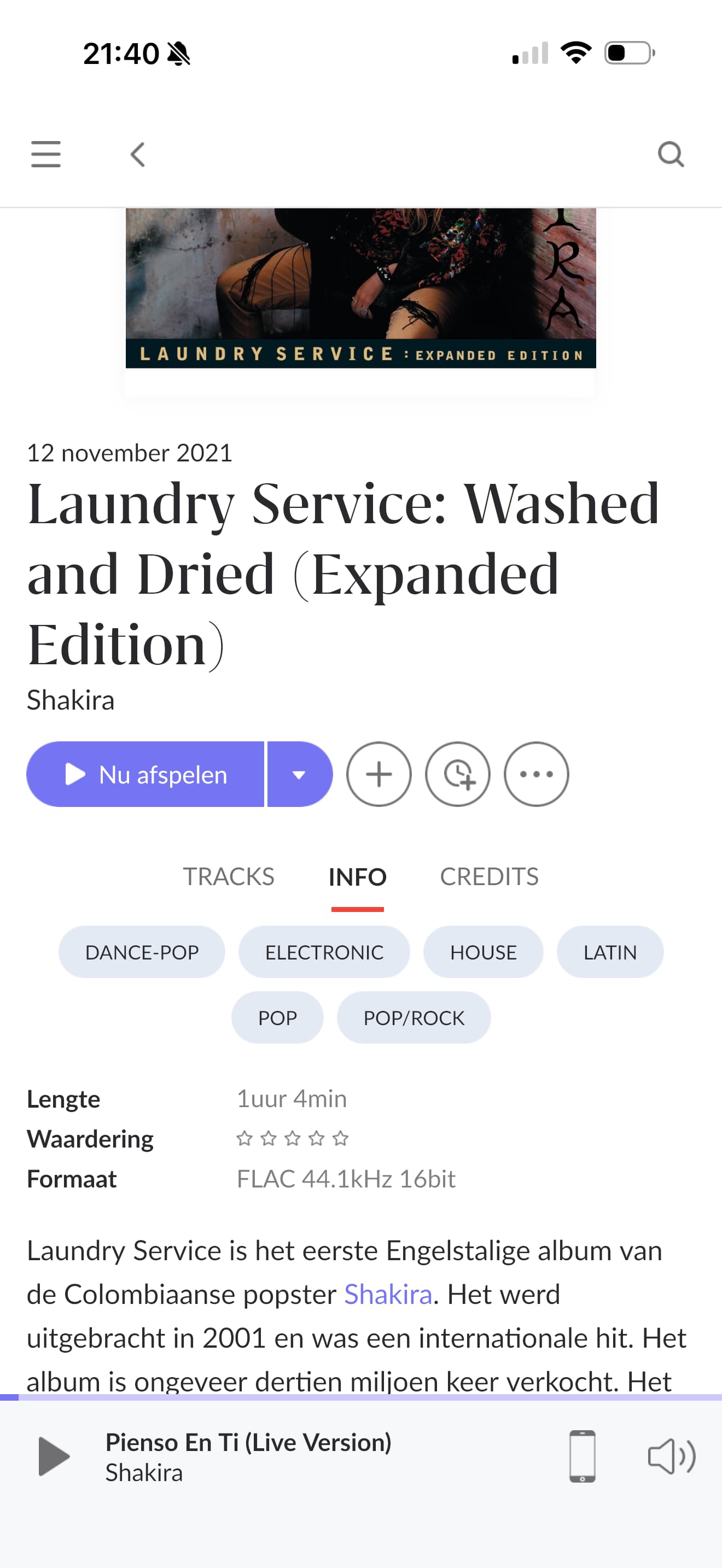Viewport: 722px width, 1568px height.
Task: Follow the Shakira link in the description
Action: point(388,1294)
